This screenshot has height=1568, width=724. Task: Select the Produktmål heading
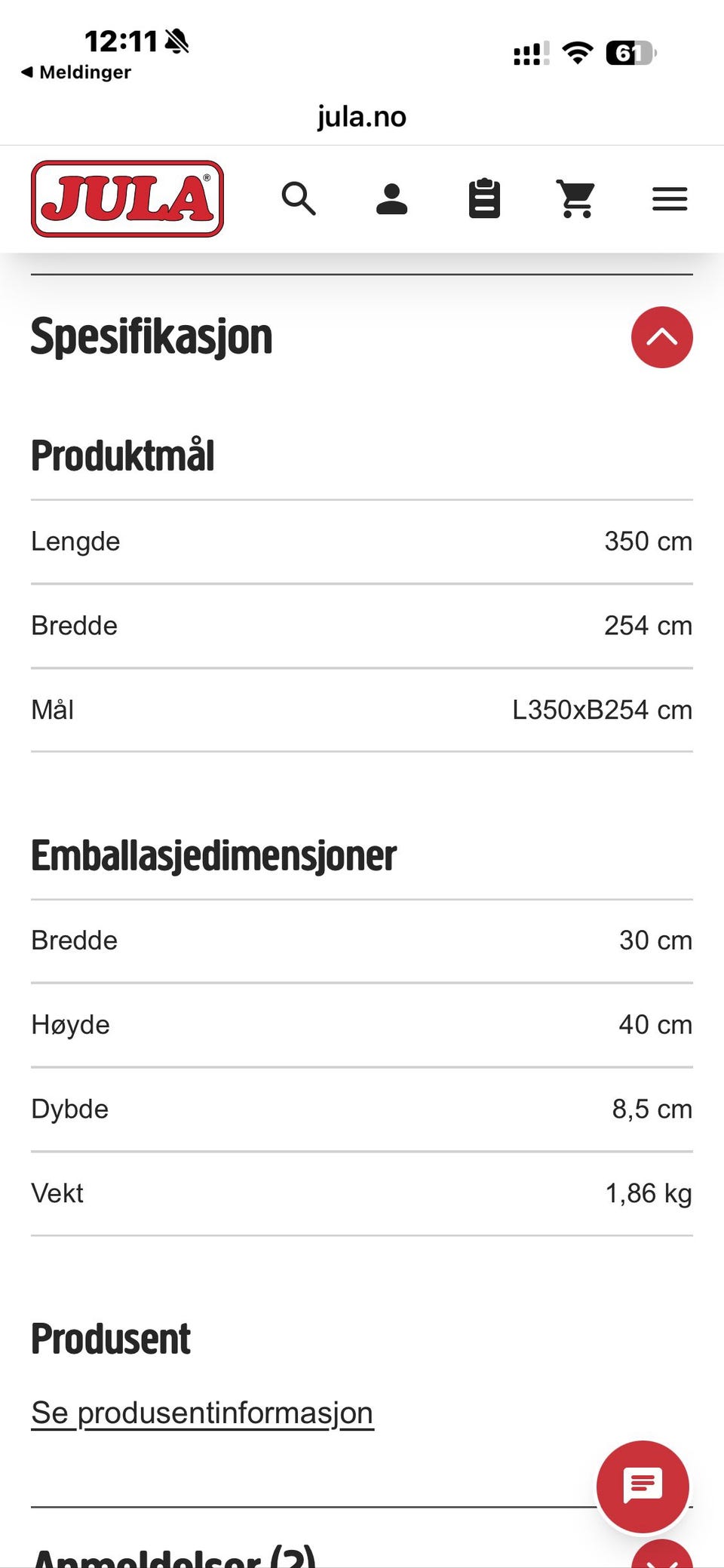(x=122, y=454)
